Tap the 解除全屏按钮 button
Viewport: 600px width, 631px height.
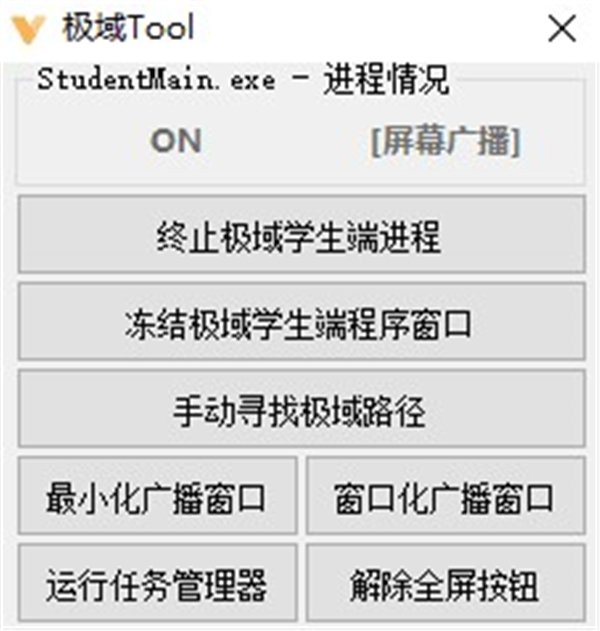point(444,584)
